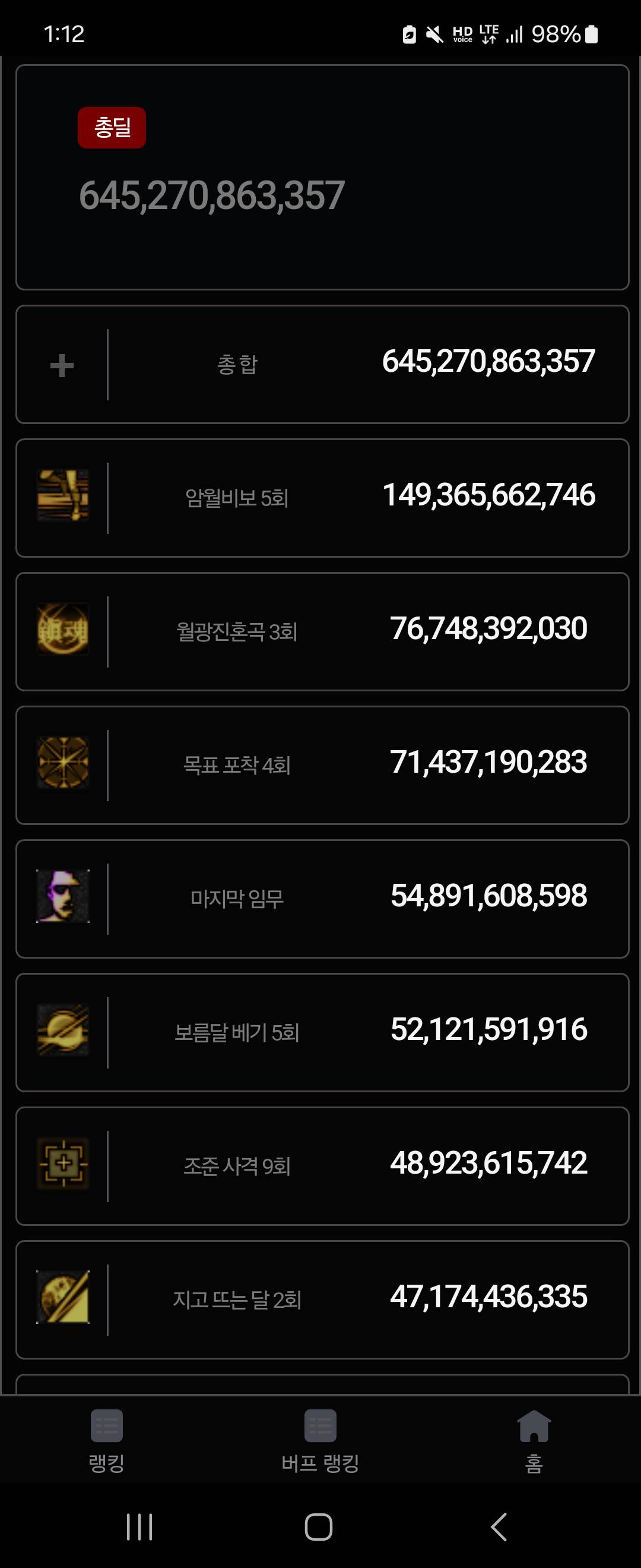Open the system recent apps view
The height and width of the screenshot is (1568, 641).
point(139,1526)
